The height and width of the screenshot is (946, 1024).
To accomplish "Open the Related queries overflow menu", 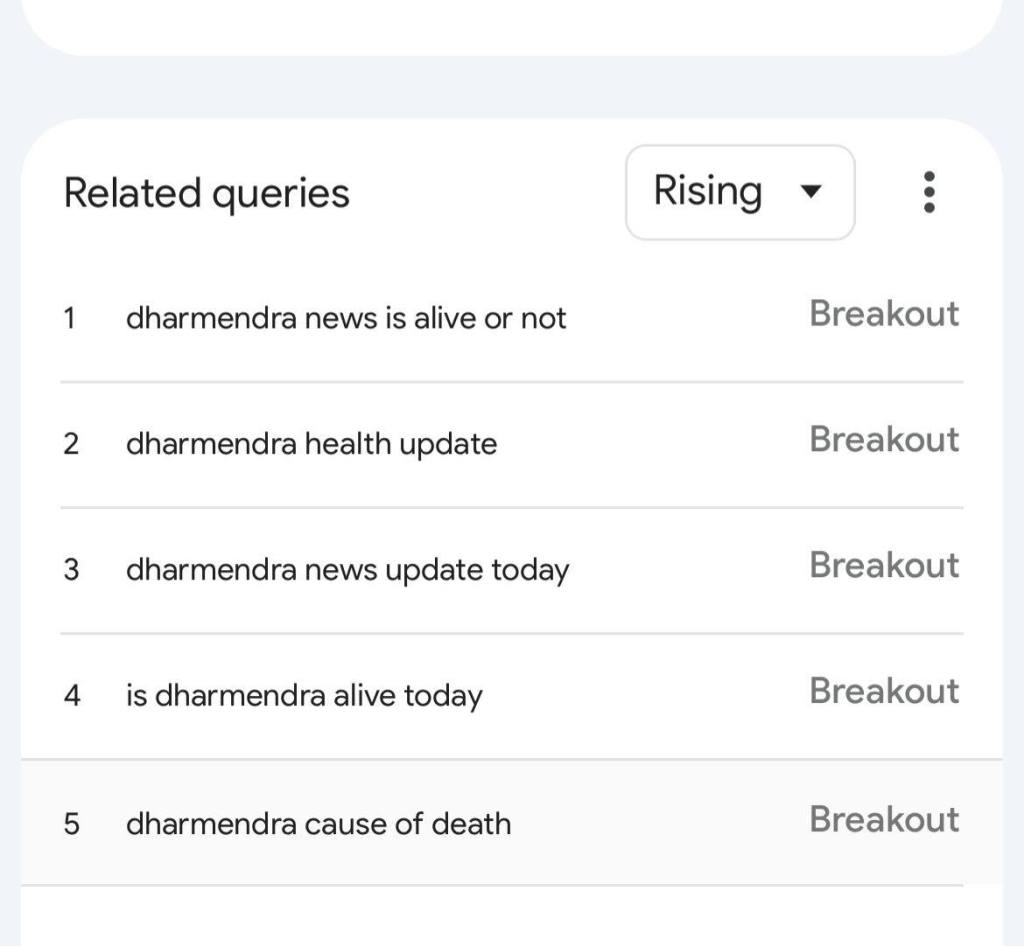I will click(929, 192).
